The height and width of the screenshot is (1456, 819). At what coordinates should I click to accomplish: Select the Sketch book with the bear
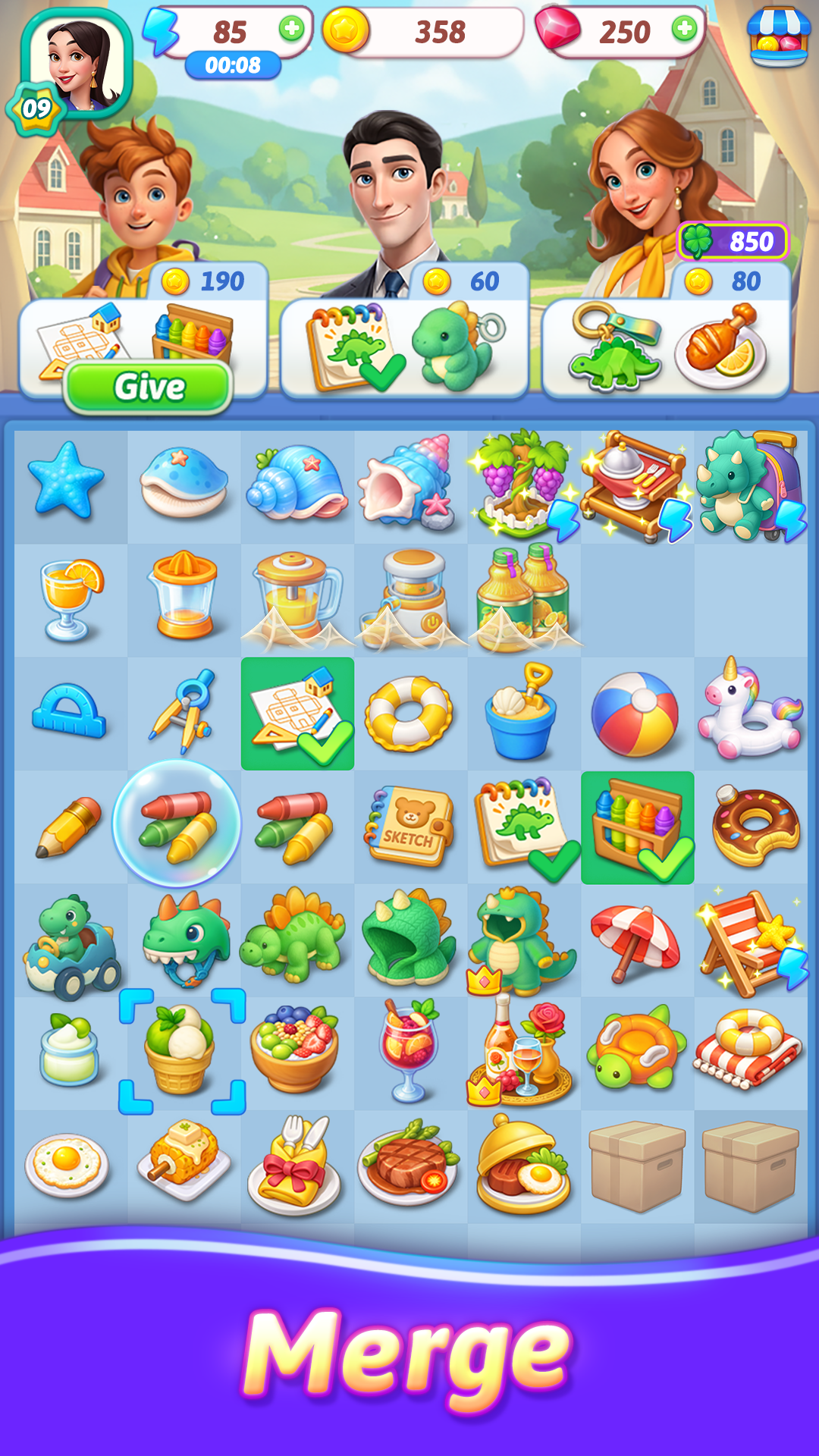409,827
